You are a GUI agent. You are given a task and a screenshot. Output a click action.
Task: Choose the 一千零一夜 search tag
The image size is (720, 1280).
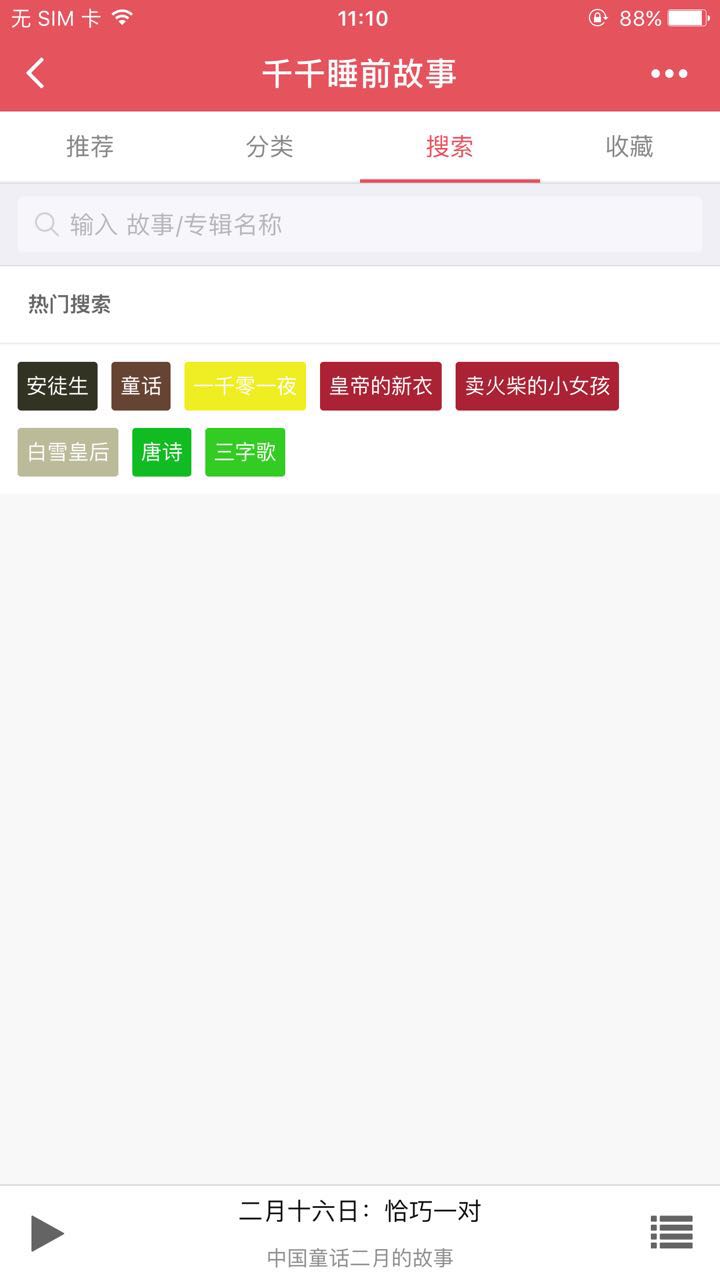tap(245, 386)
